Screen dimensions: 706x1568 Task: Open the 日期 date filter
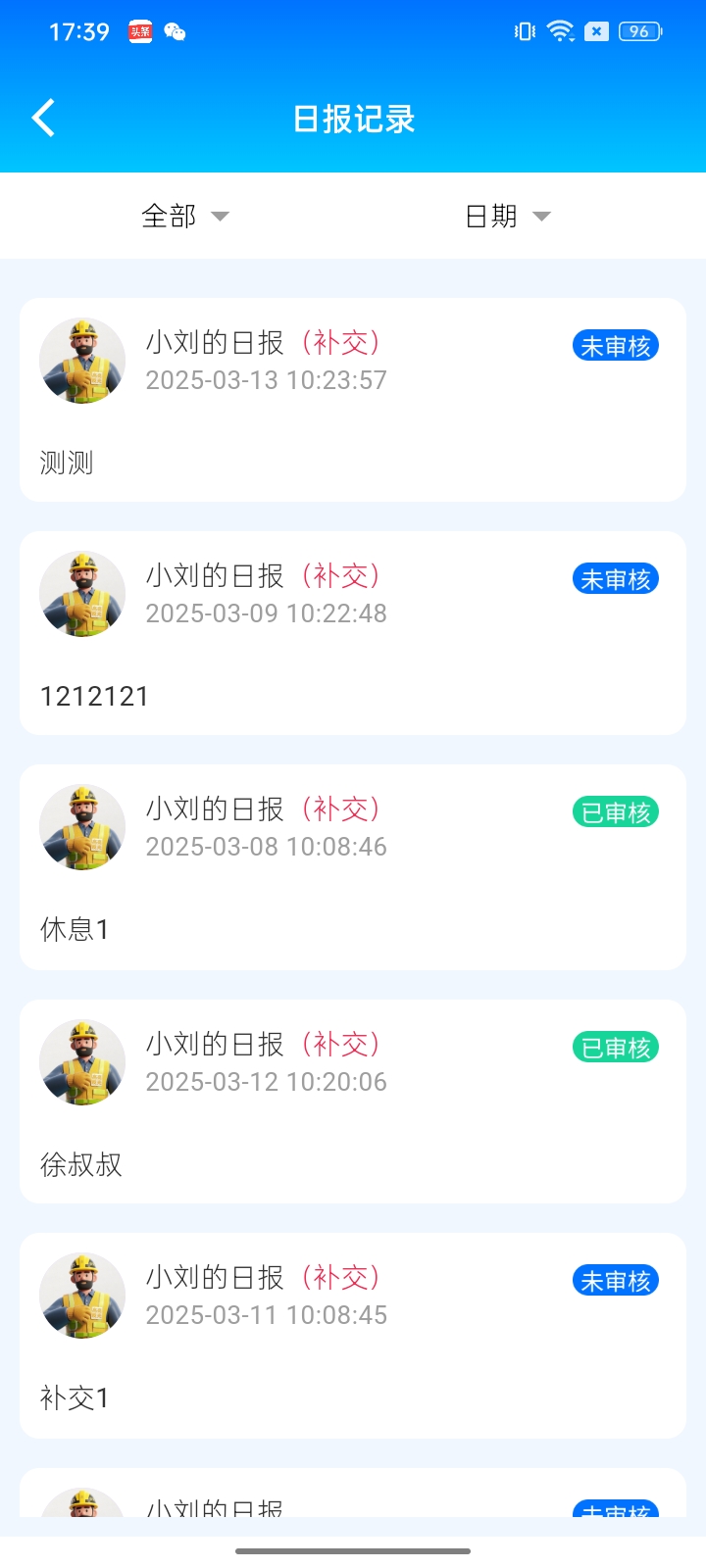coord(507,216)
